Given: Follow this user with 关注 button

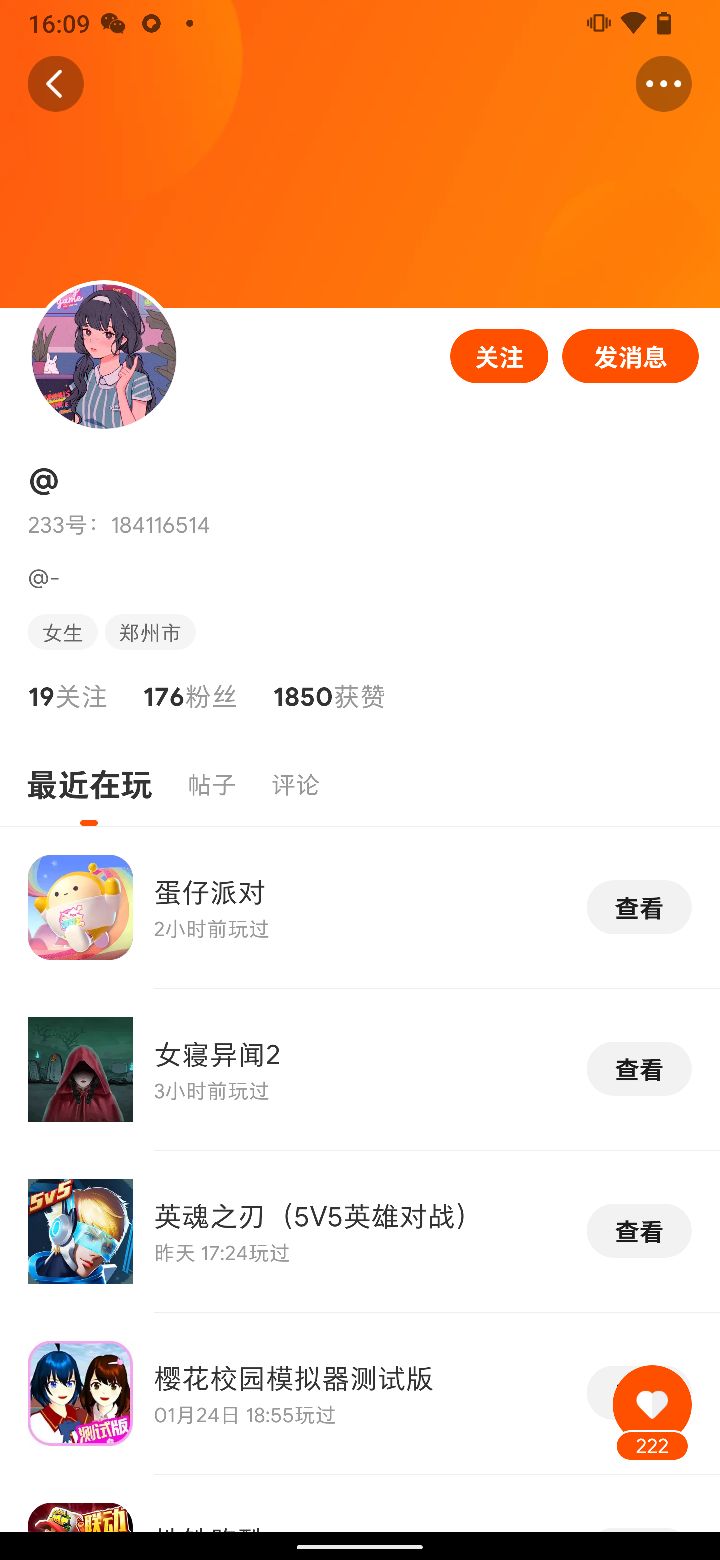Looking at the screenshot, I should point(499,357).
